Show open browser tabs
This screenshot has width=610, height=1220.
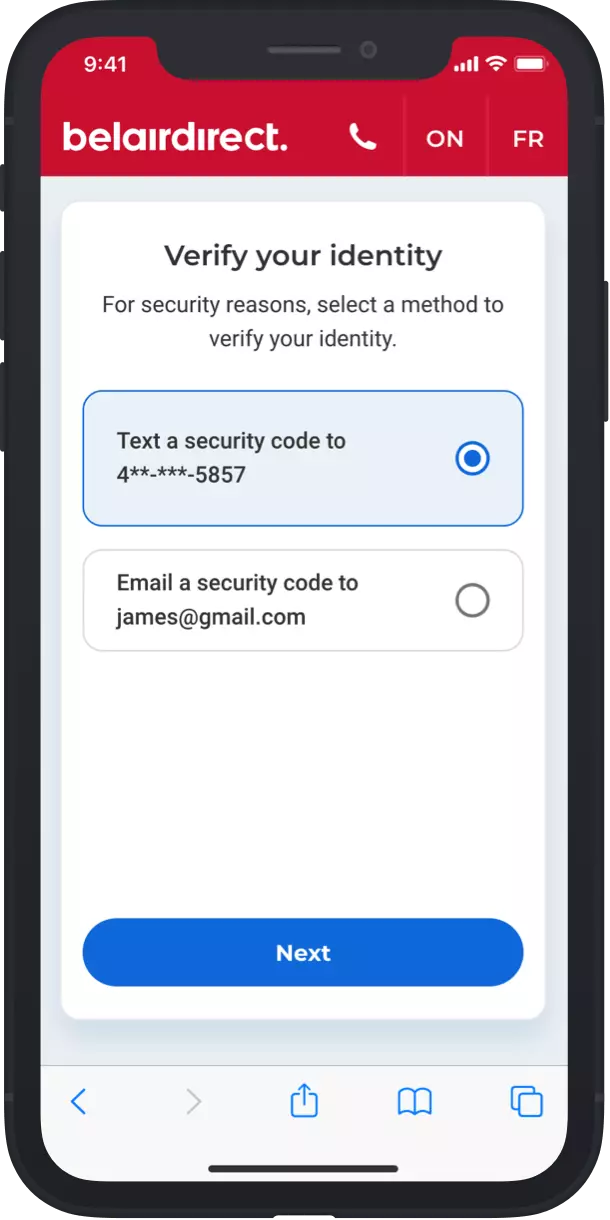coord(526,1102)
